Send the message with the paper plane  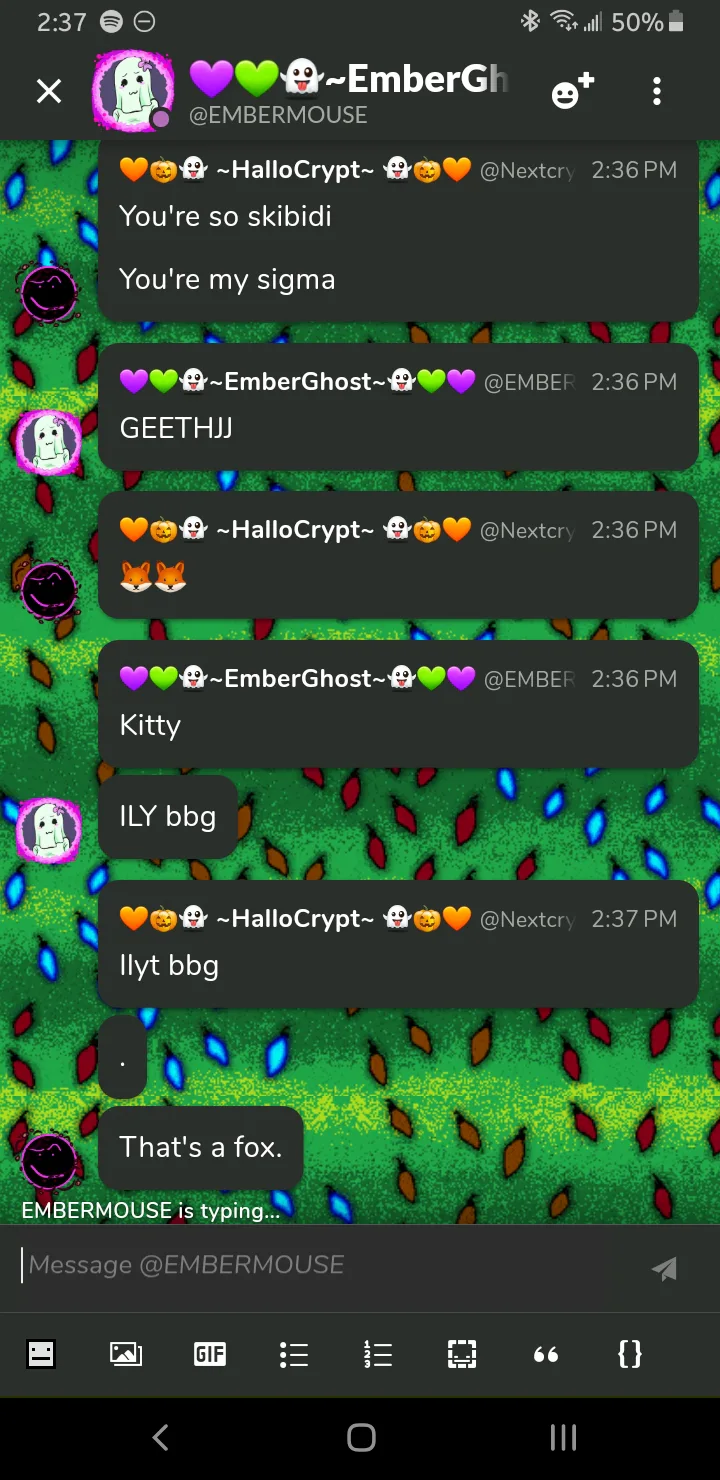coord(664,1268)
